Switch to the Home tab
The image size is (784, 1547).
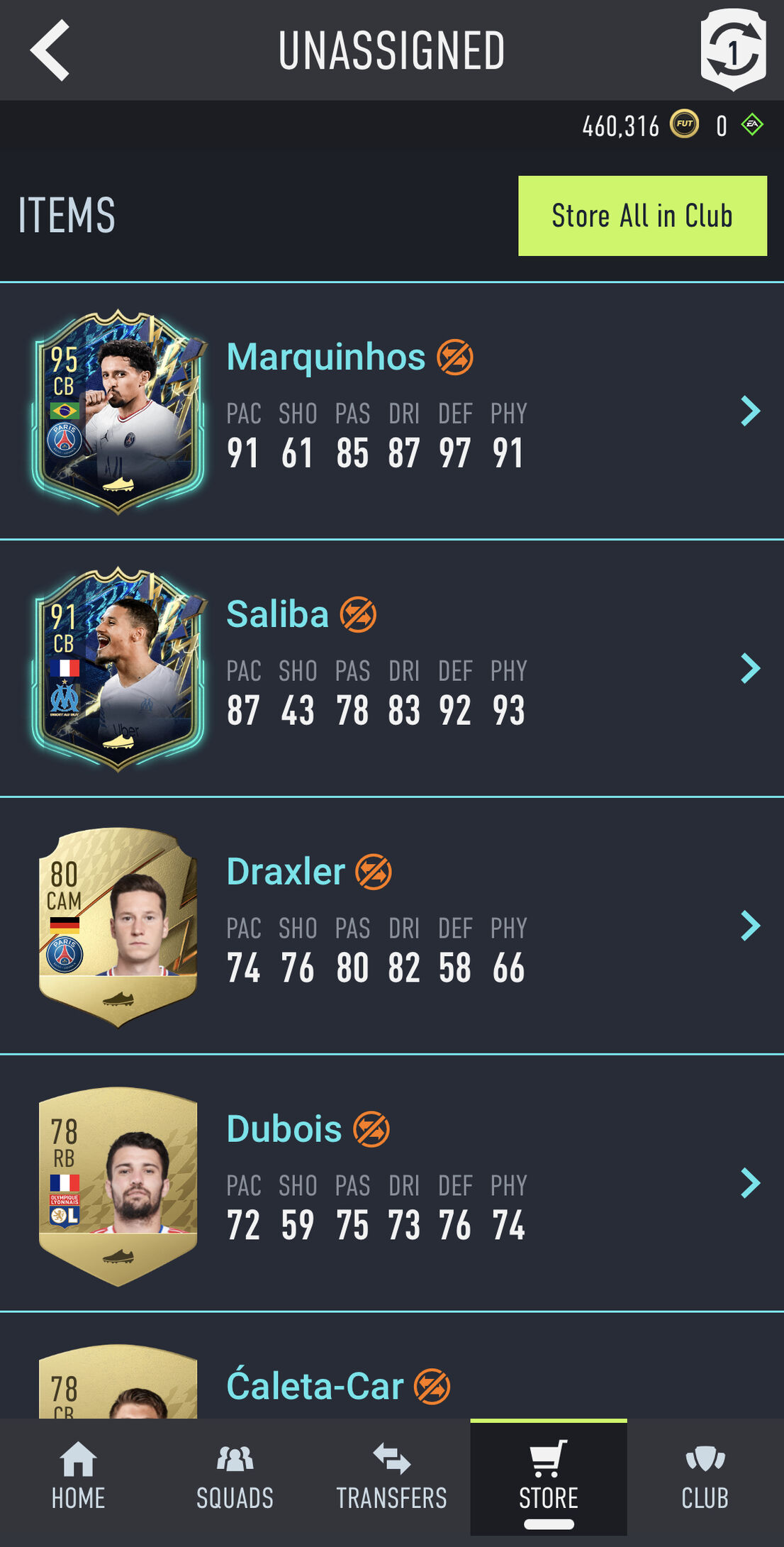pos(78,1479)
